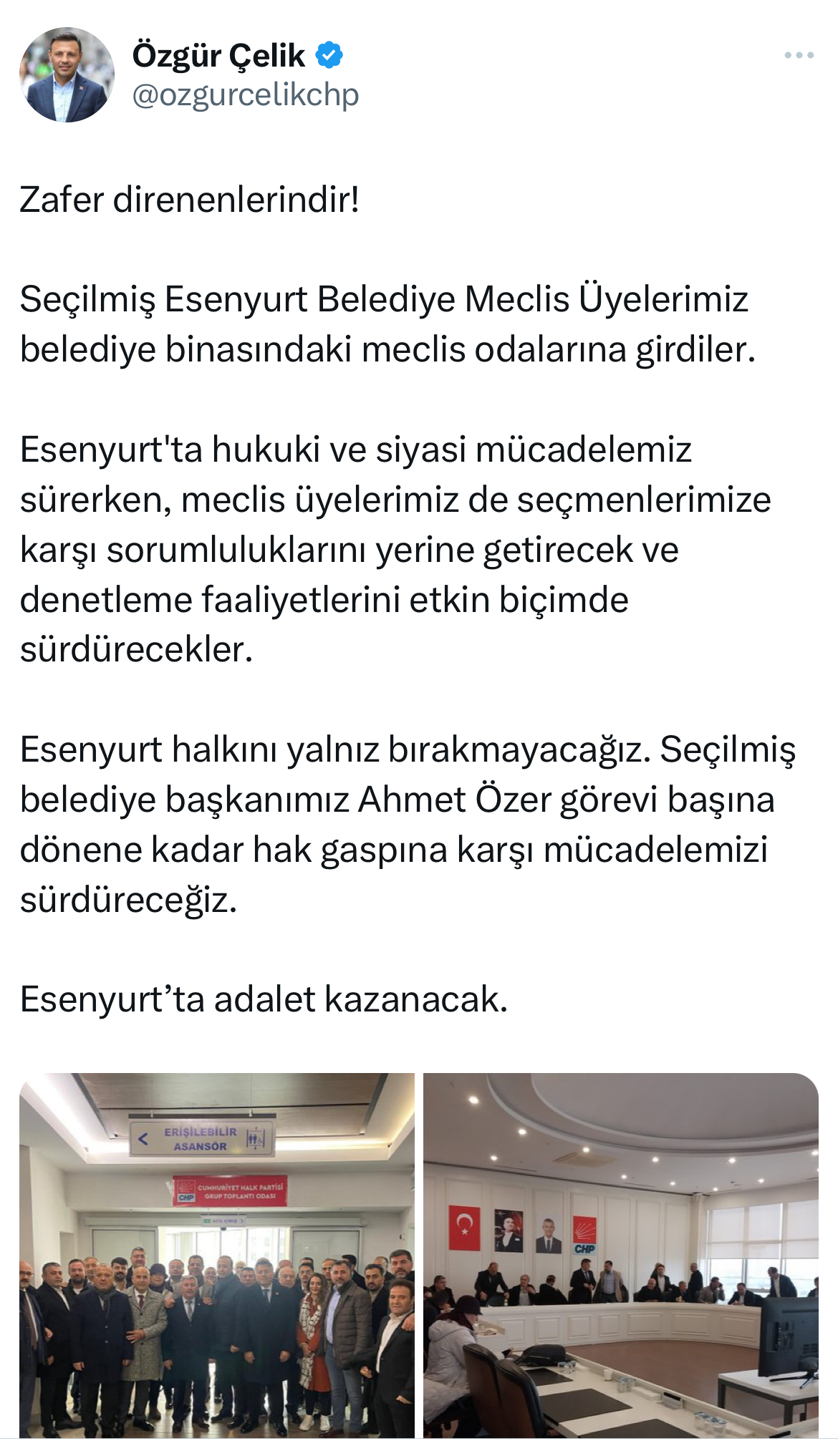Open the tweet's three-dot overflow menu
Viewport: 838px width, 1456px height.
click(799, 55)
